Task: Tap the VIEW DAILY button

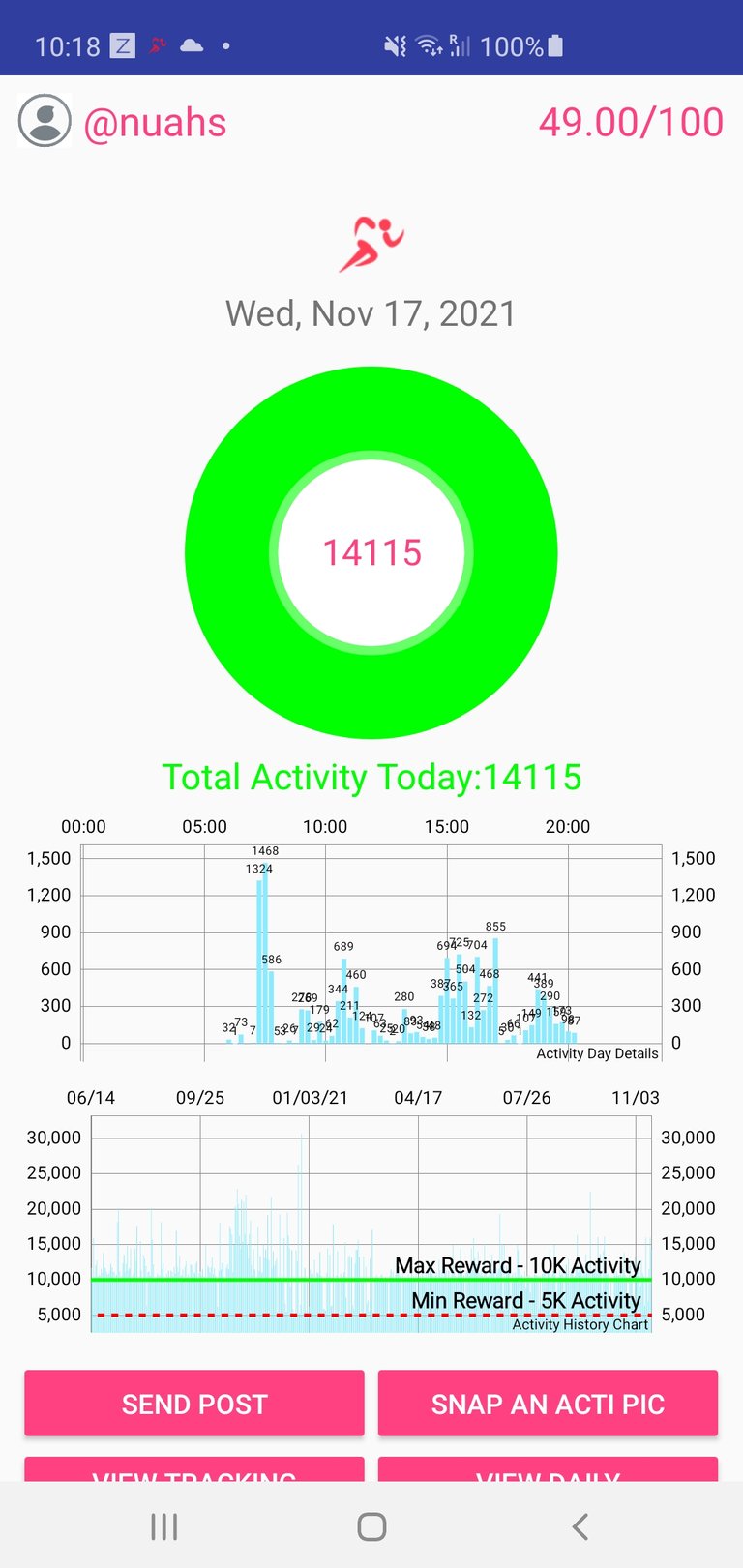Action: [x=548, y=1469]
